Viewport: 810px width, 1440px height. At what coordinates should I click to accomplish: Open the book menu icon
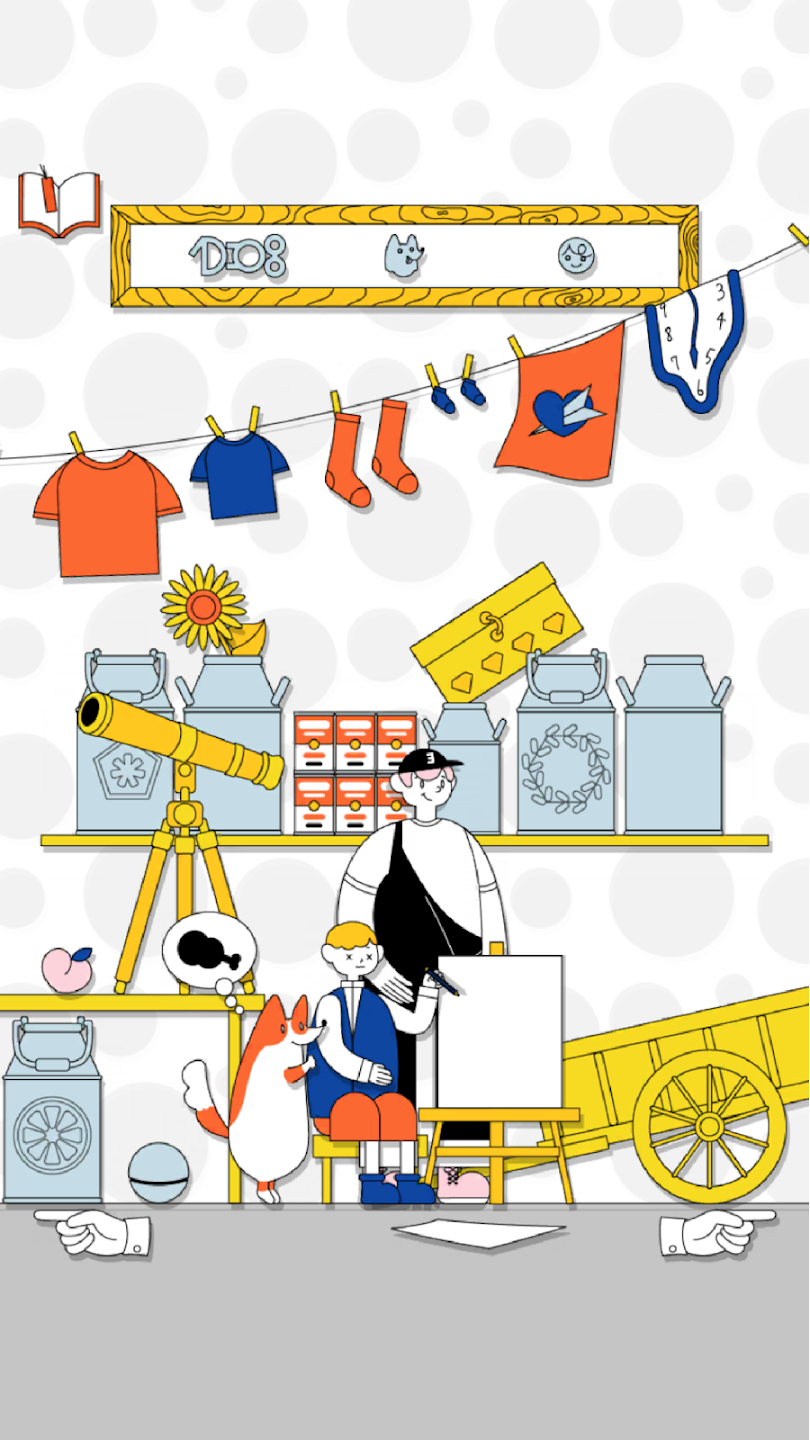click(x=59, y=204)
